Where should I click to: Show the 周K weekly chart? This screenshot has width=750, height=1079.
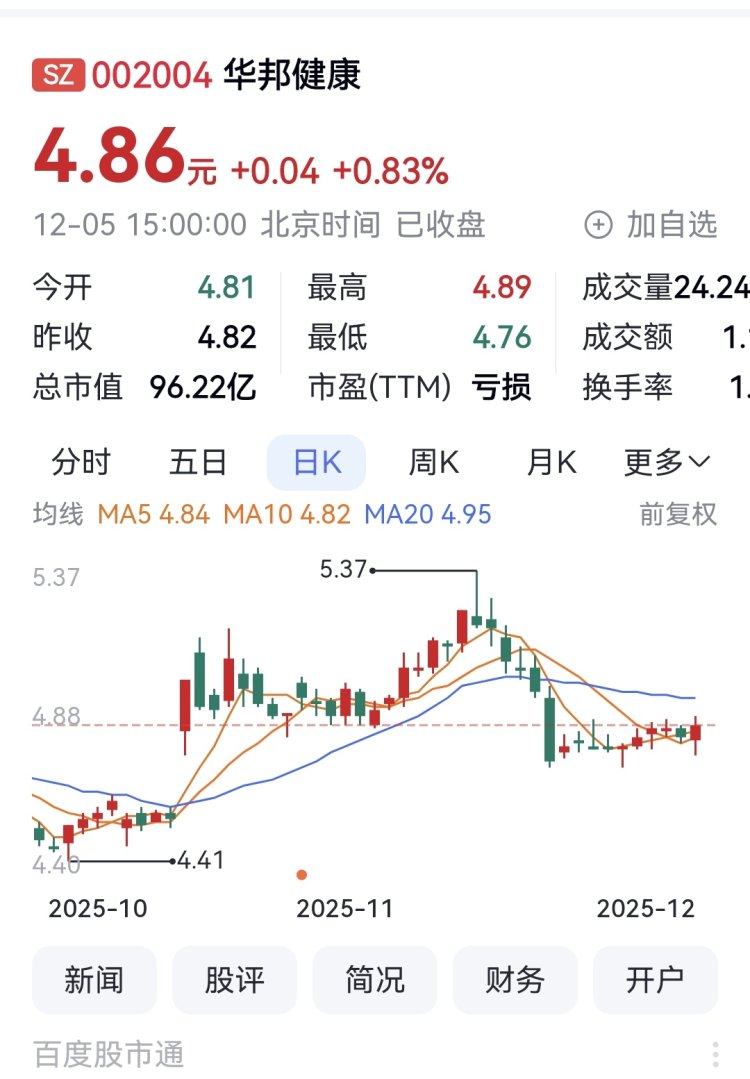click(433, 462)
